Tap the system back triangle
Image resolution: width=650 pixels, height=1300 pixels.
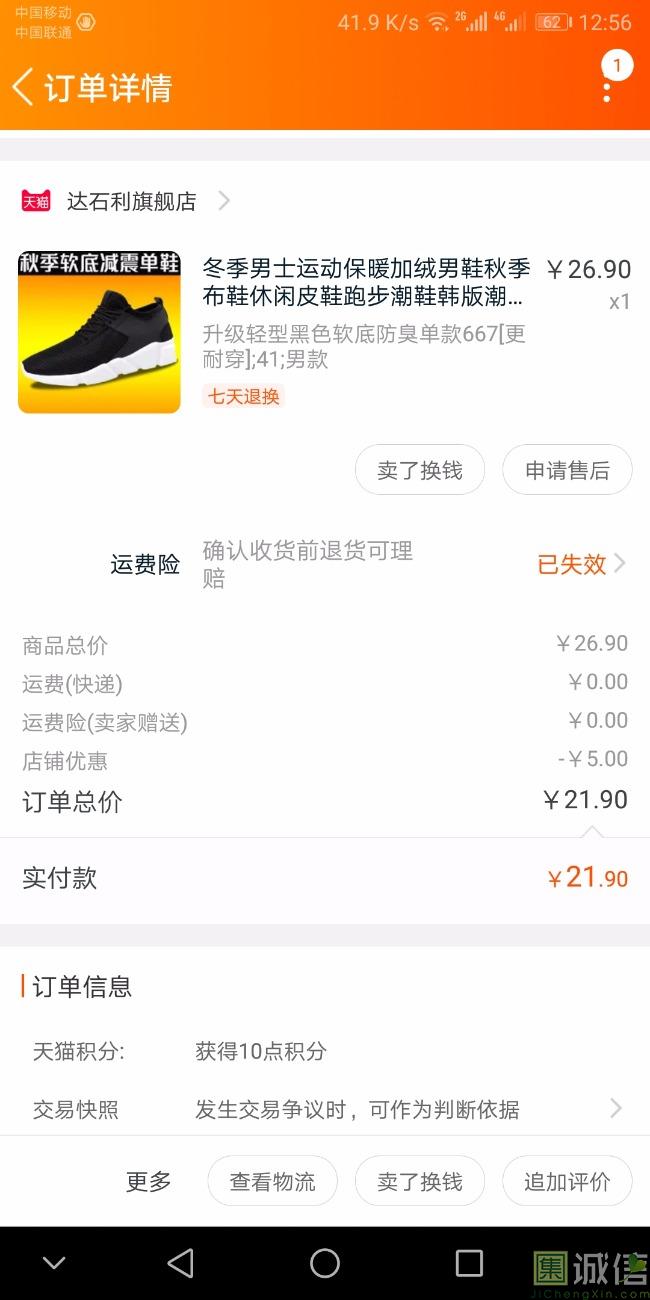pos(180,1263)
